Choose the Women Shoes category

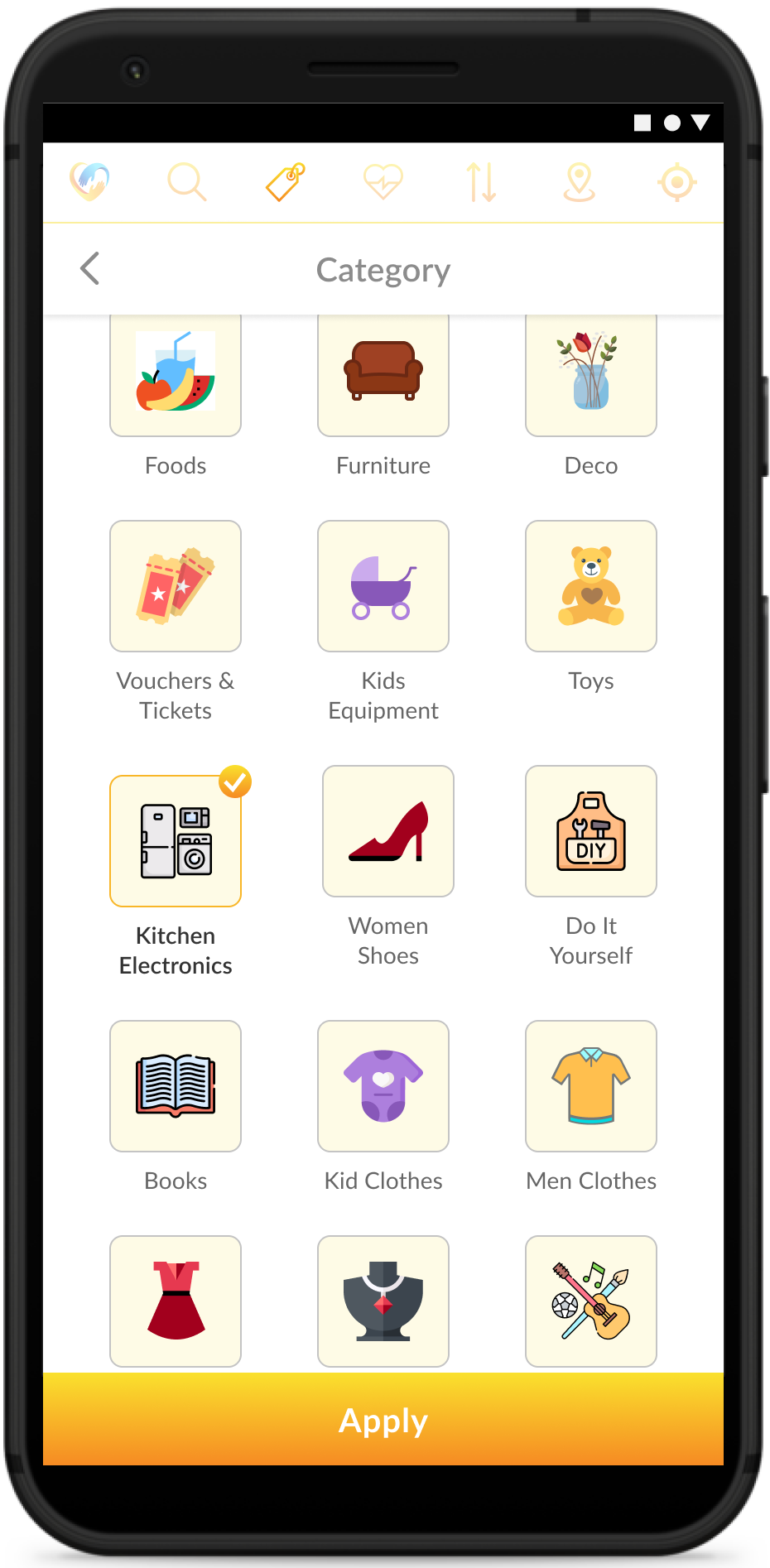click(x=388, y=831)
